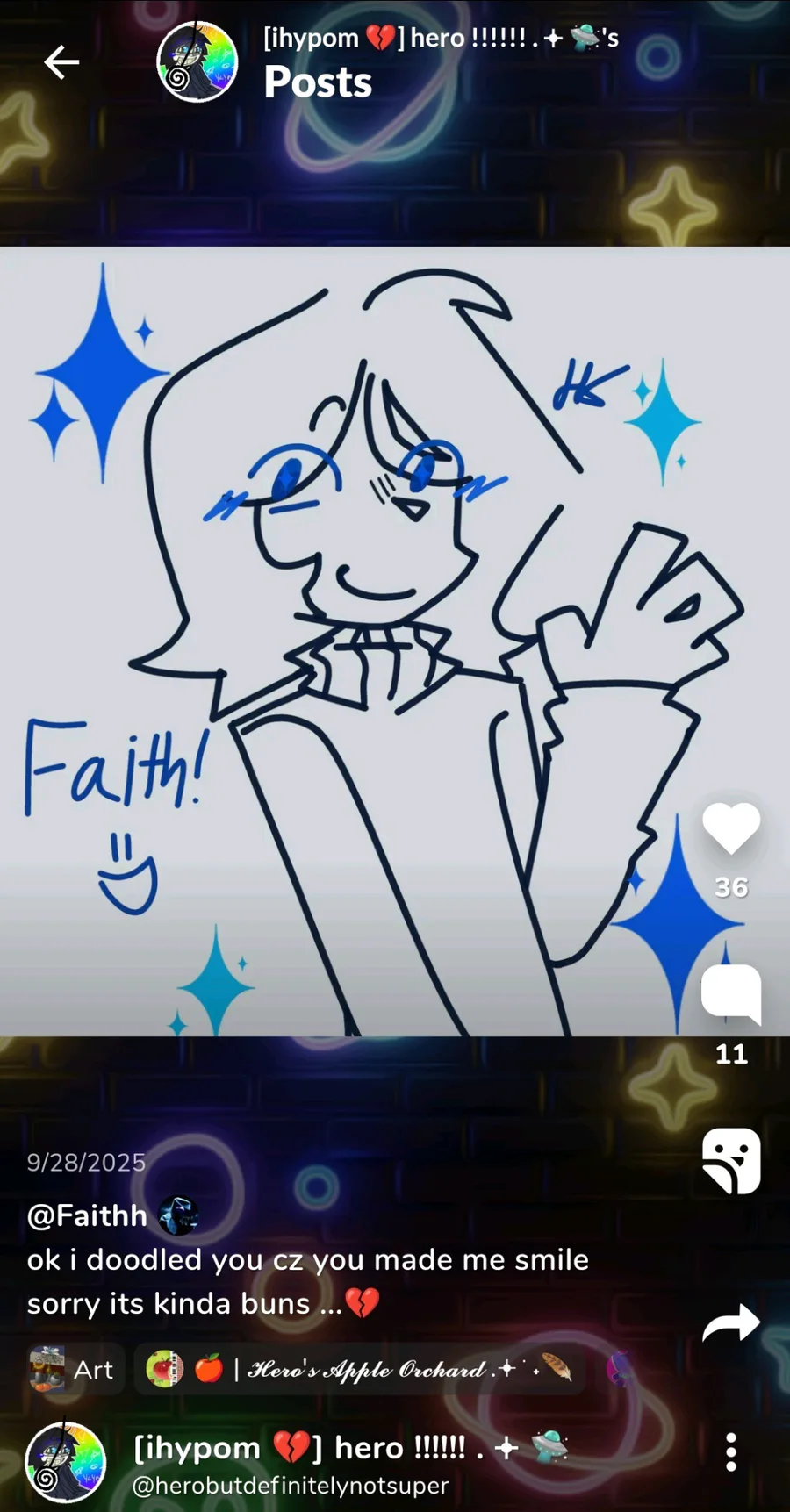Share this post with the arrow
Viewport: 790px width, 1512px height.
[x=730, y=1324]
